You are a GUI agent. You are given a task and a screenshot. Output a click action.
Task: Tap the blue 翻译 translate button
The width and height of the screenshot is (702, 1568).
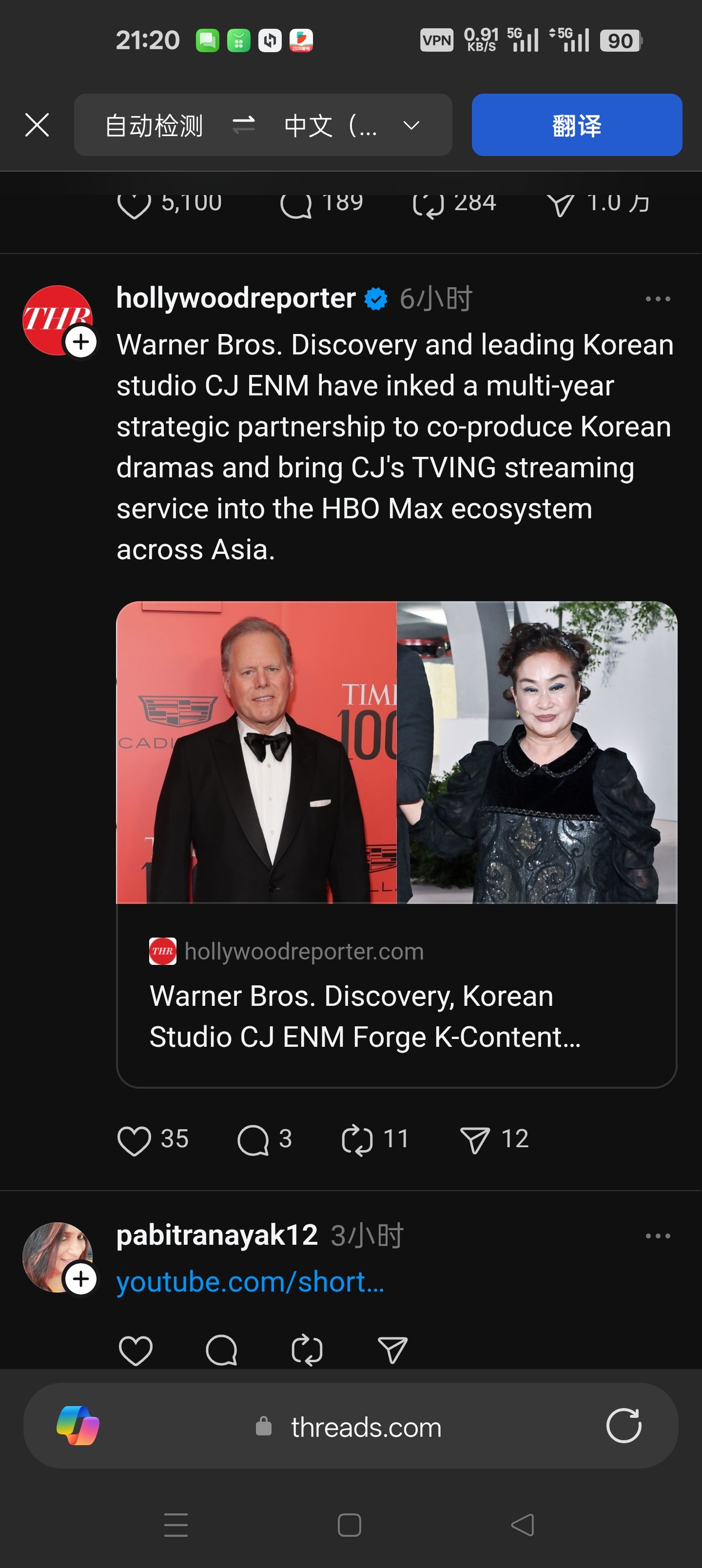point(576,125)
